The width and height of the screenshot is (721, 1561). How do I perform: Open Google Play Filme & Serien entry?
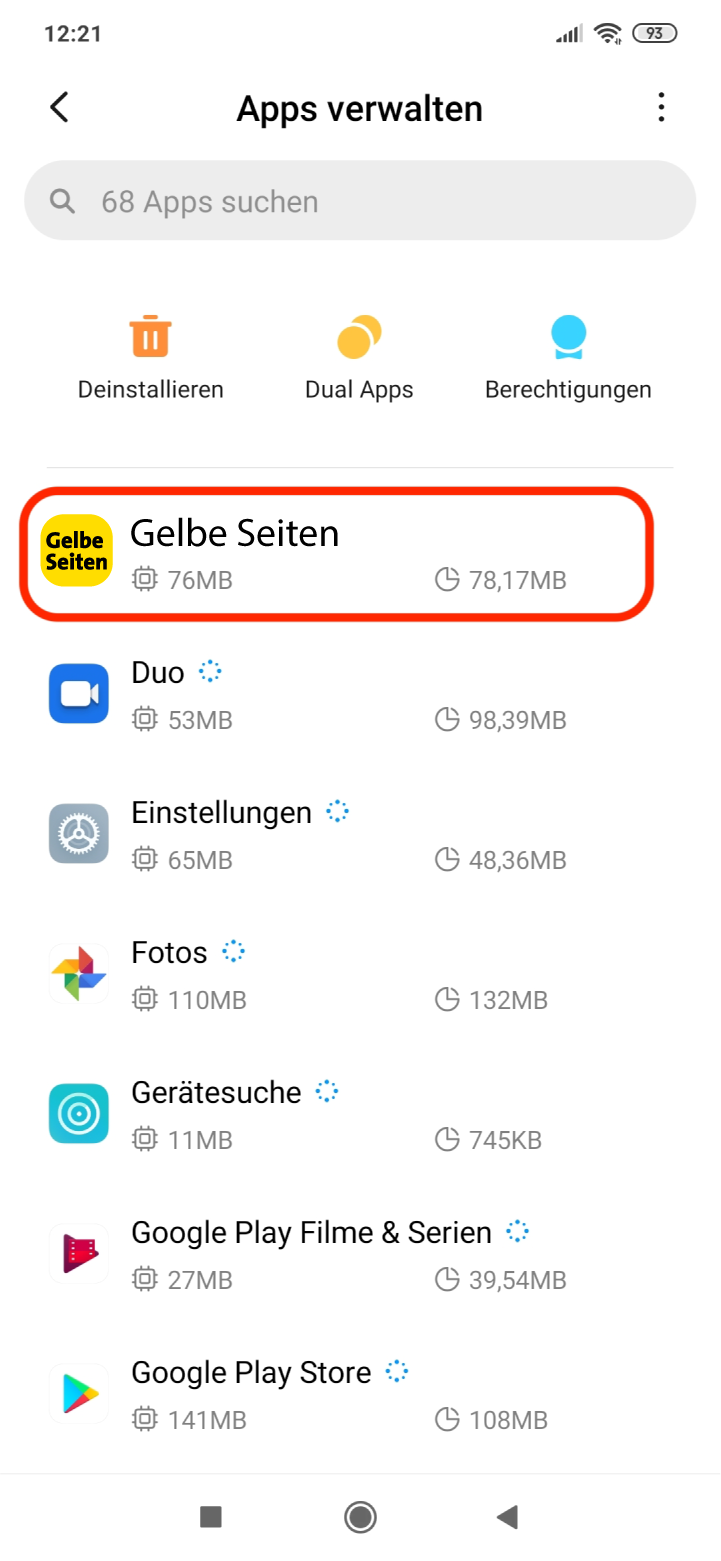point(360,1254)
